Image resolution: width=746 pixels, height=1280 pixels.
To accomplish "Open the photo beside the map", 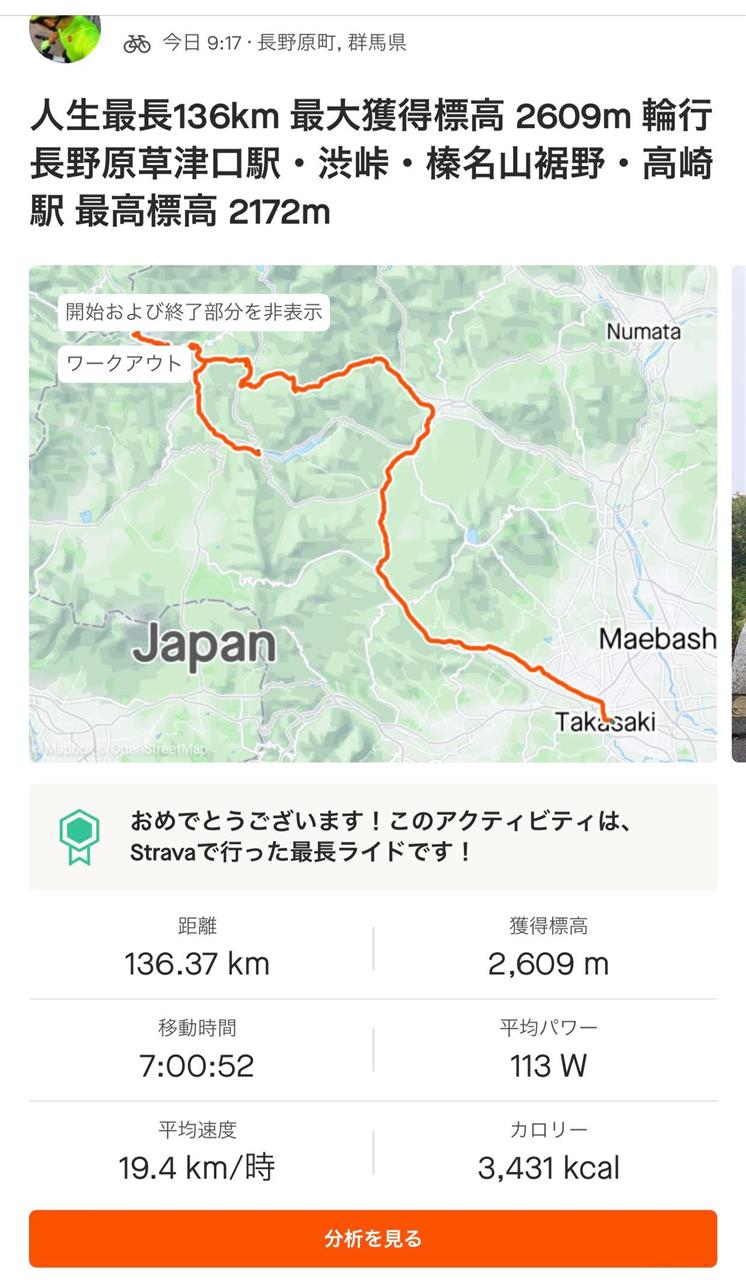I will (739, 513).
